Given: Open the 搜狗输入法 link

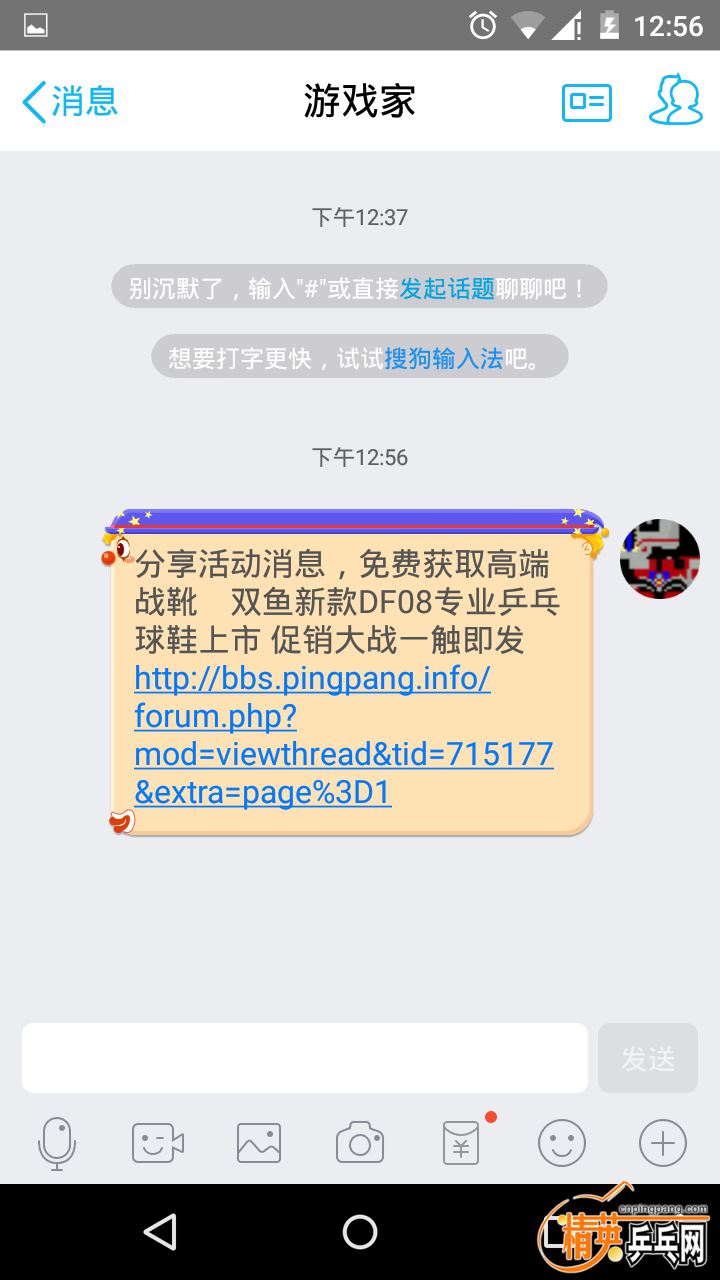Looking at the screenshot, I should (443, 358).
